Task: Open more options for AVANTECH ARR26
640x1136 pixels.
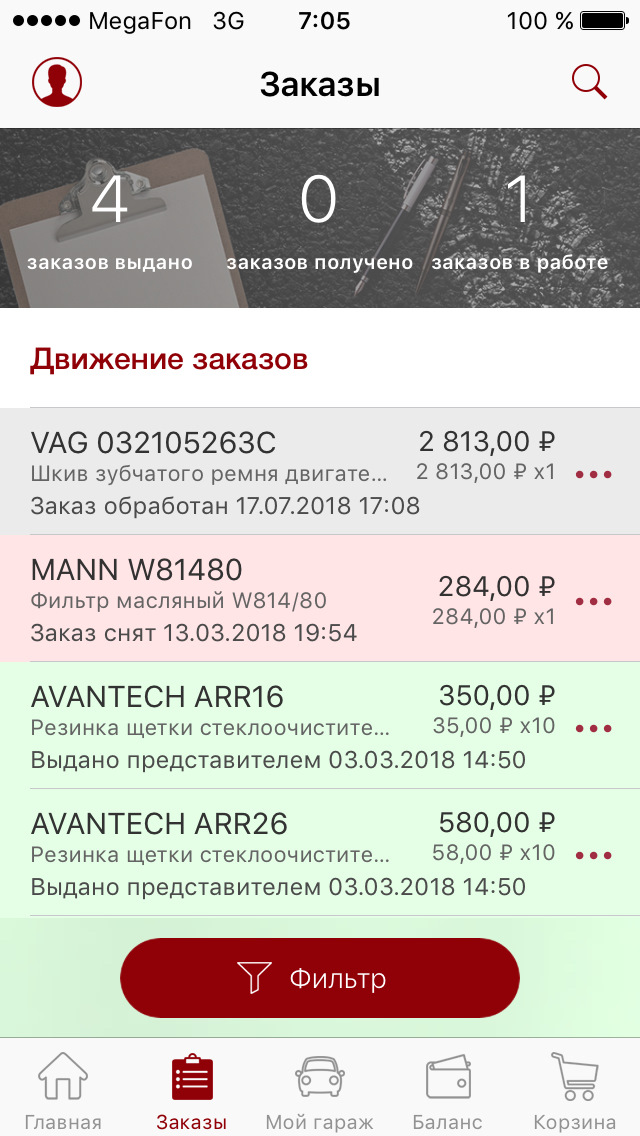Action: point(594,856)
